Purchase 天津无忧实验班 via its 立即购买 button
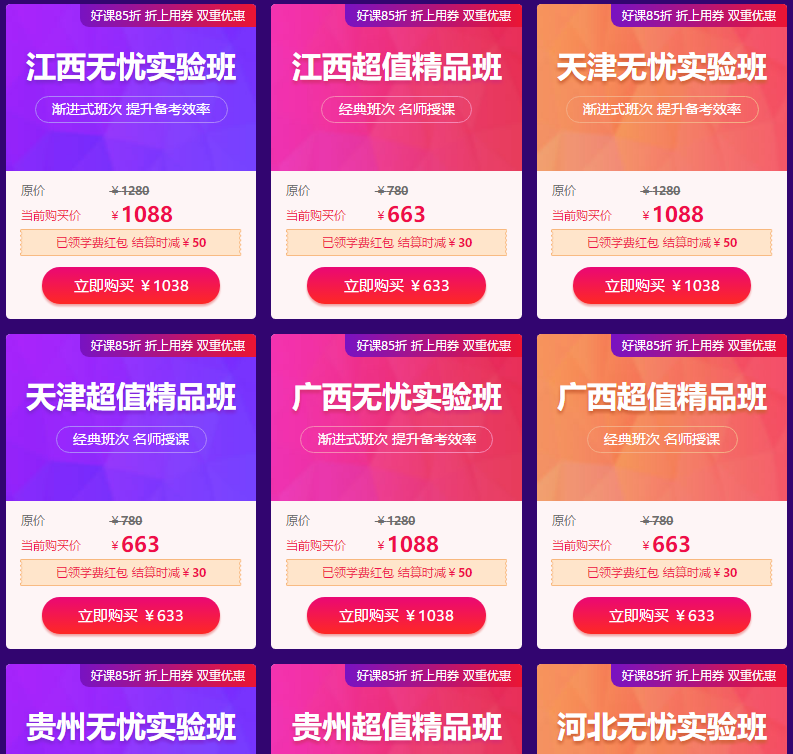 661,286
